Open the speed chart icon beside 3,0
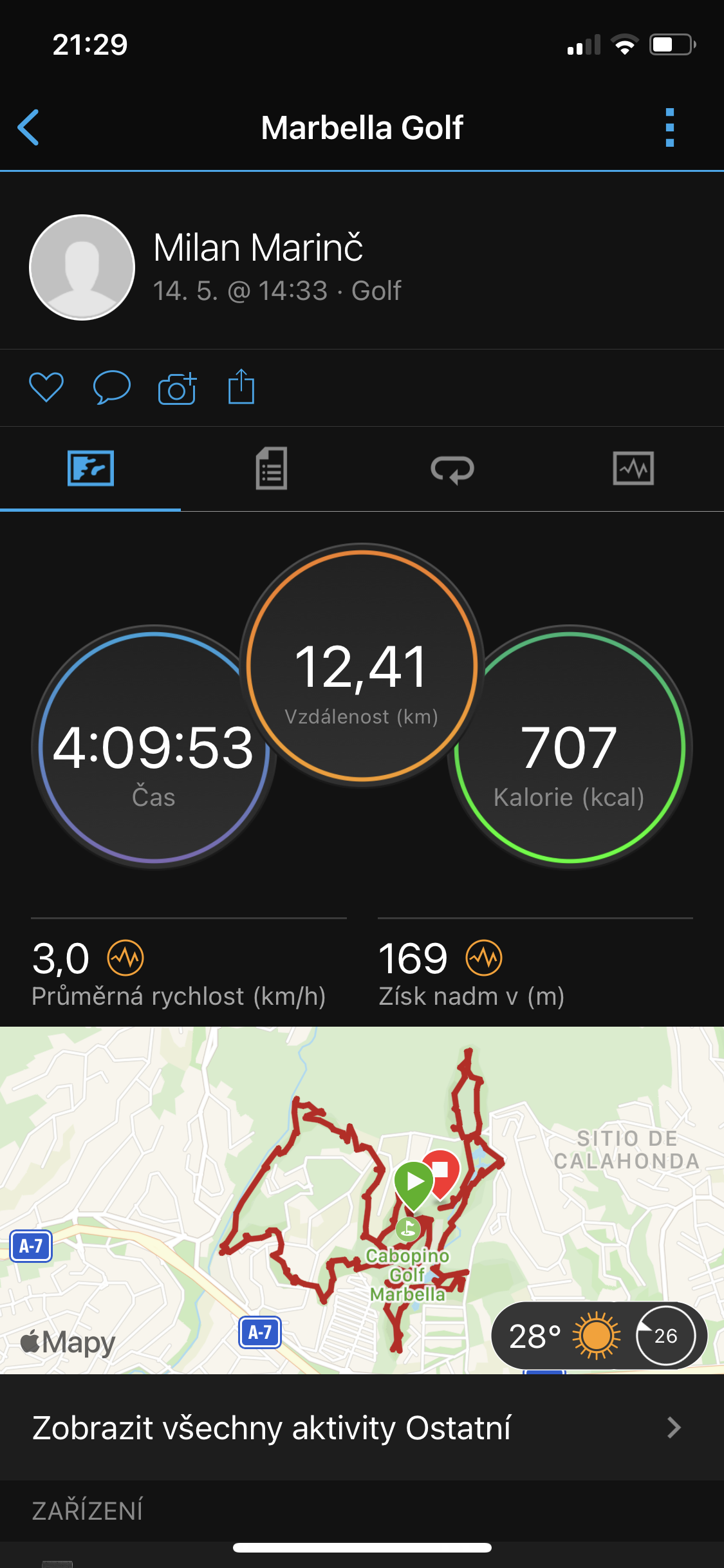The image size is (724, 1568). [125, 958]
